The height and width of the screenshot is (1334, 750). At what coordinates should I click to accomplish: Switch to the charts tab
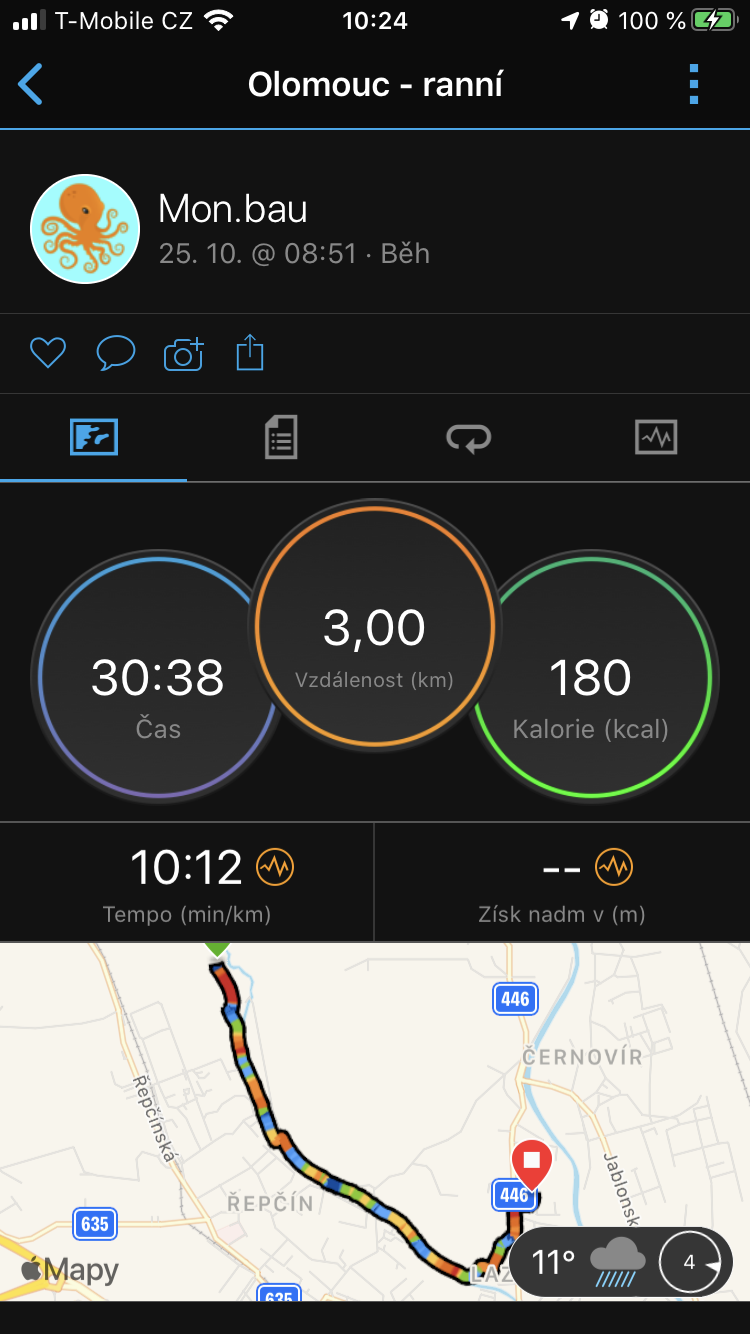click(656, 437)
